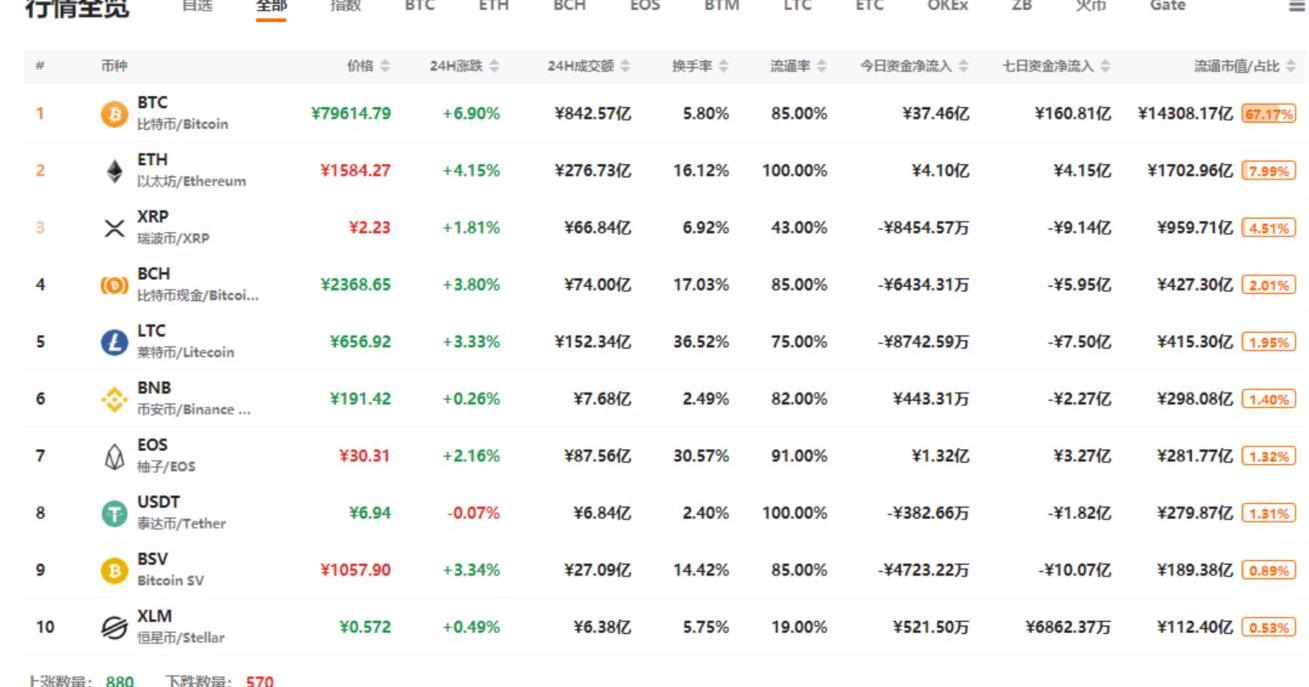Sort the list by 价格 column

[368, 66]
